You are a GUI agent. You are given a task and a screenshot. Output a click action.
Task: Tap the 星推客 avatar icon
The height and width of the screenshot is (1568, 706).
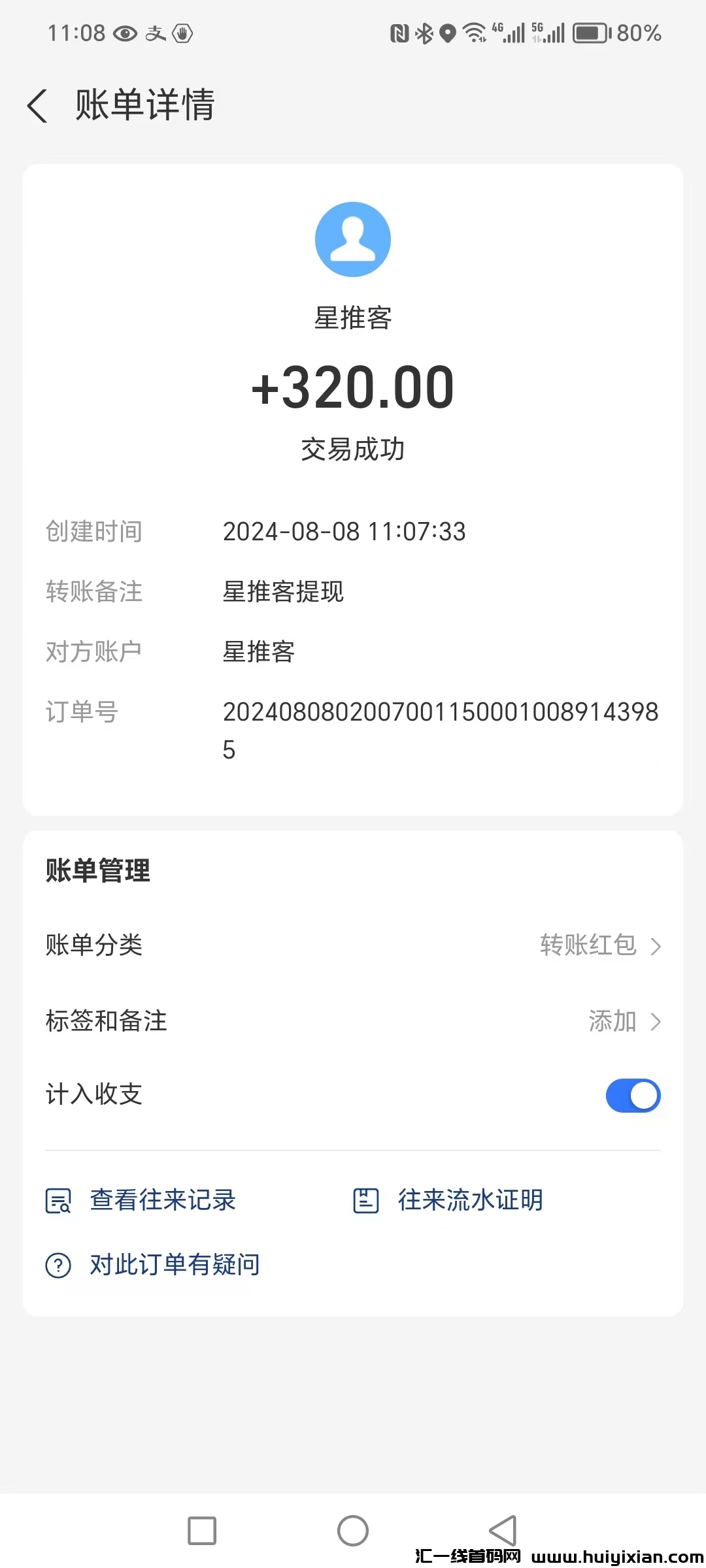point(353,239)
